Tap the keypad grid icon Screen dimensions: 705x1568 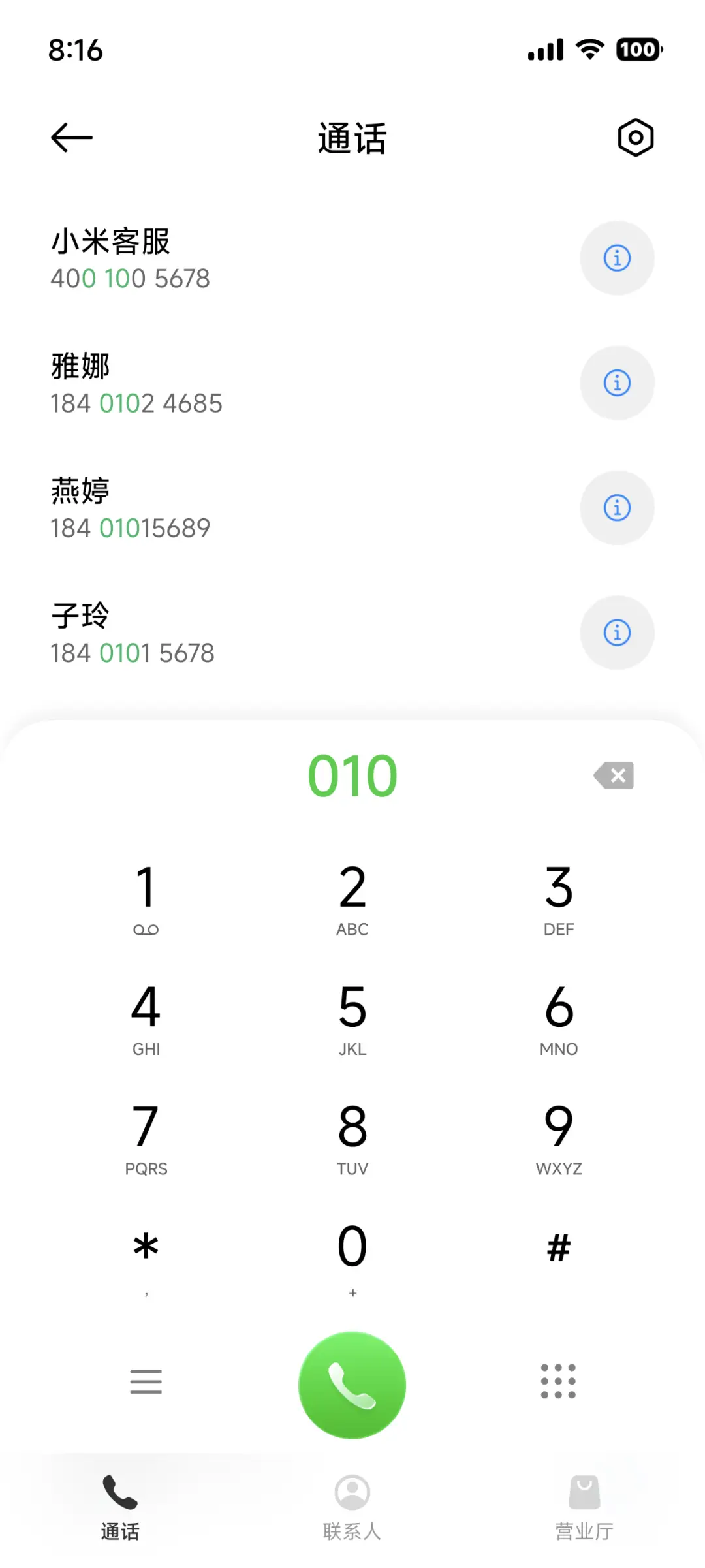click(x=558, y=1381)
